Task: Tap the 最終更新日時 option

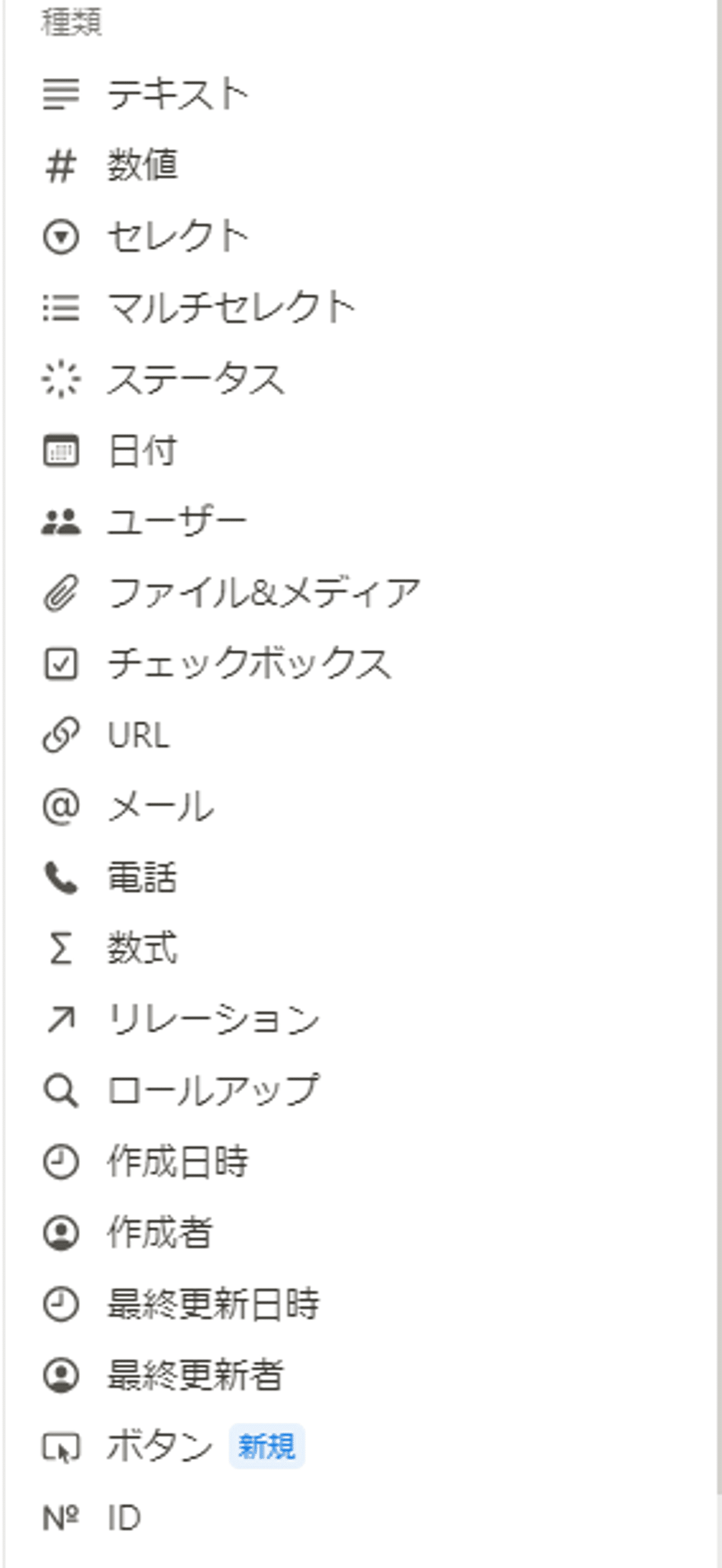Action: pyautogui.click(x=213, y=1304)
